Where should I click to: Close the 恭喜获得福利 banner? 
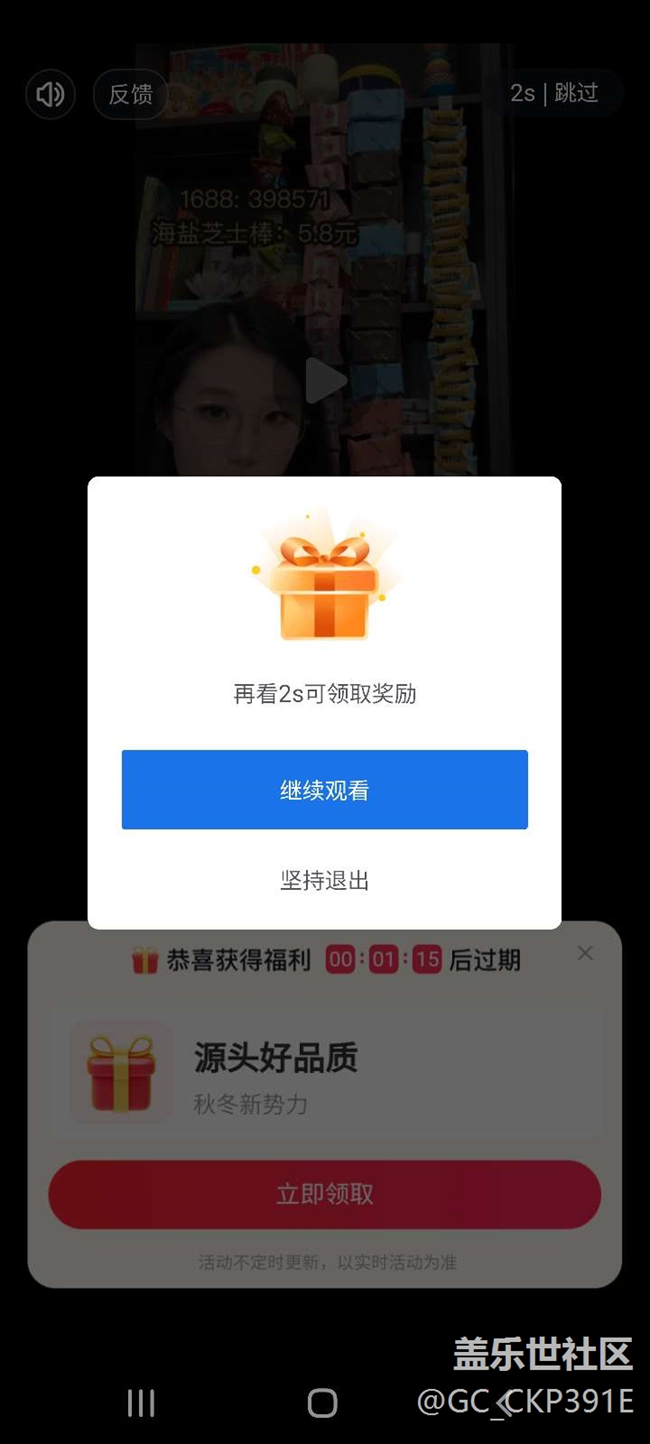[x=585, y=953]
